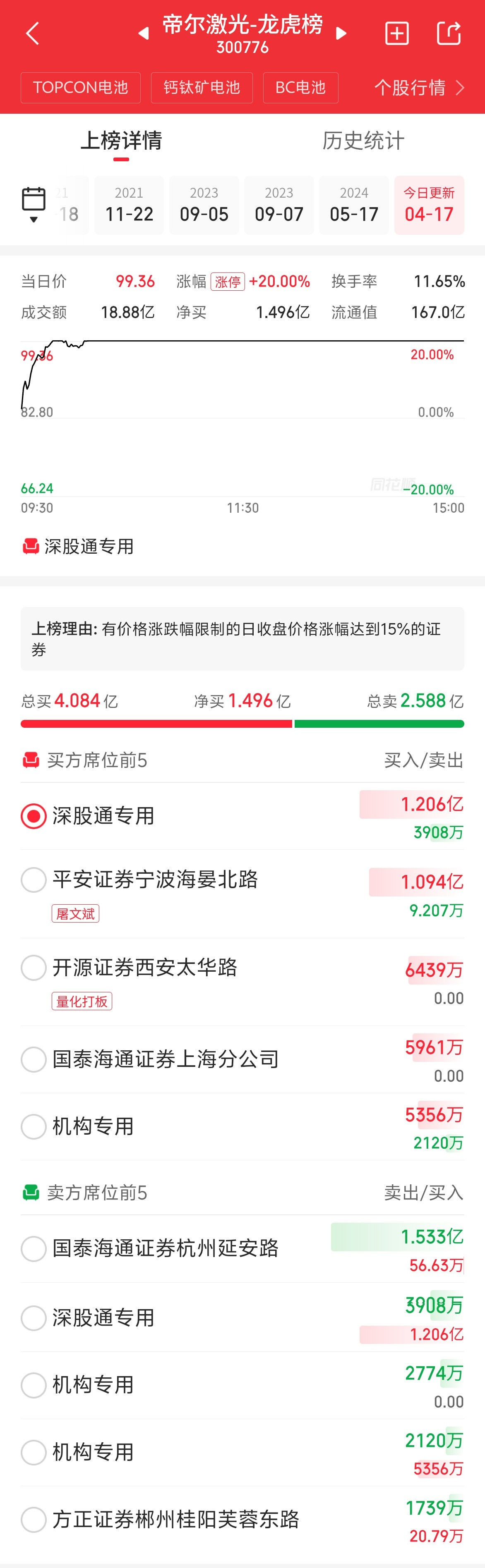Viewport: 485px width, 1568px height.
Task: Select the 2023 09-05 date
Action: pyautogui.click(x=204, y=205)
